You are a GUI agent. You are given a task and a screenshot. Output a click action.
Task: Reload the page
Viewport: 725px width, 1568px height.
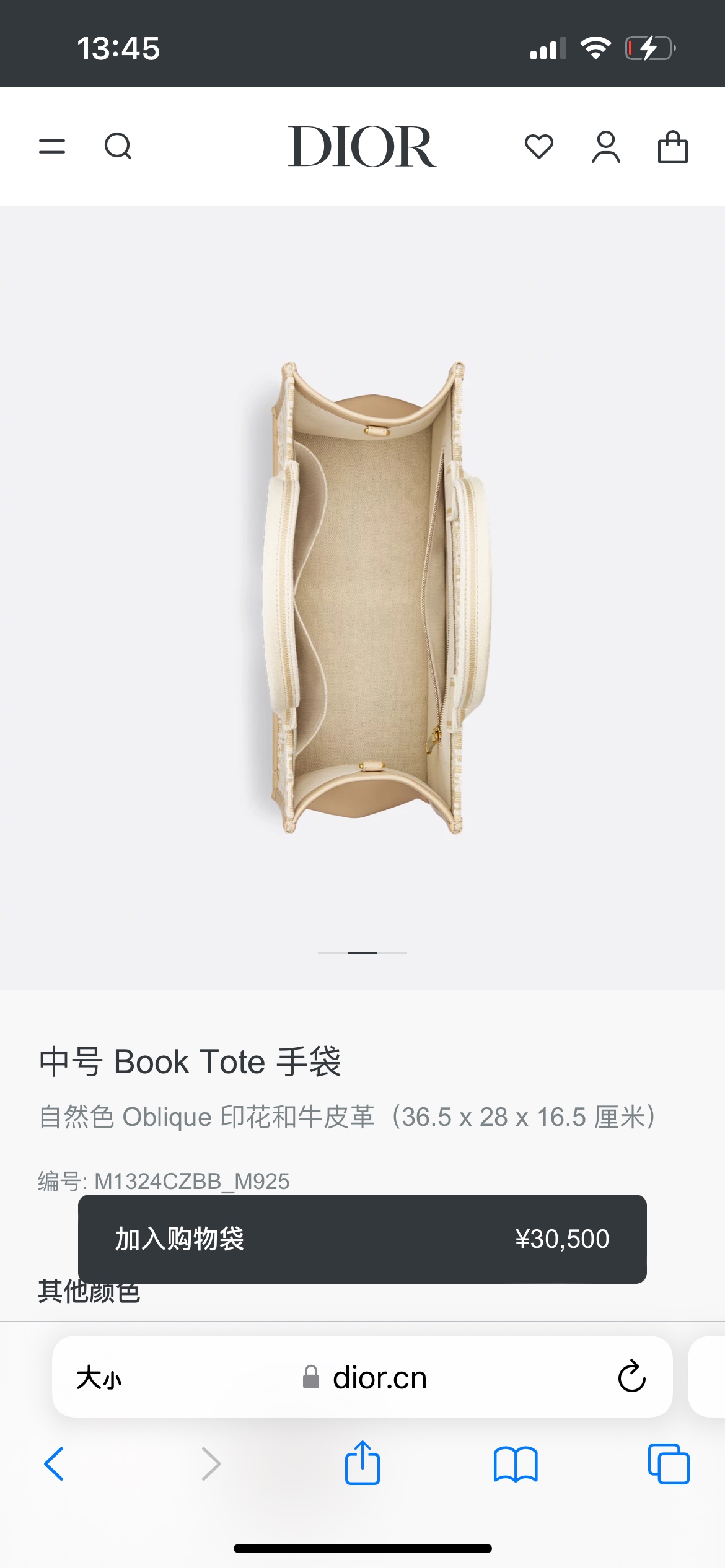point(631,1377)
